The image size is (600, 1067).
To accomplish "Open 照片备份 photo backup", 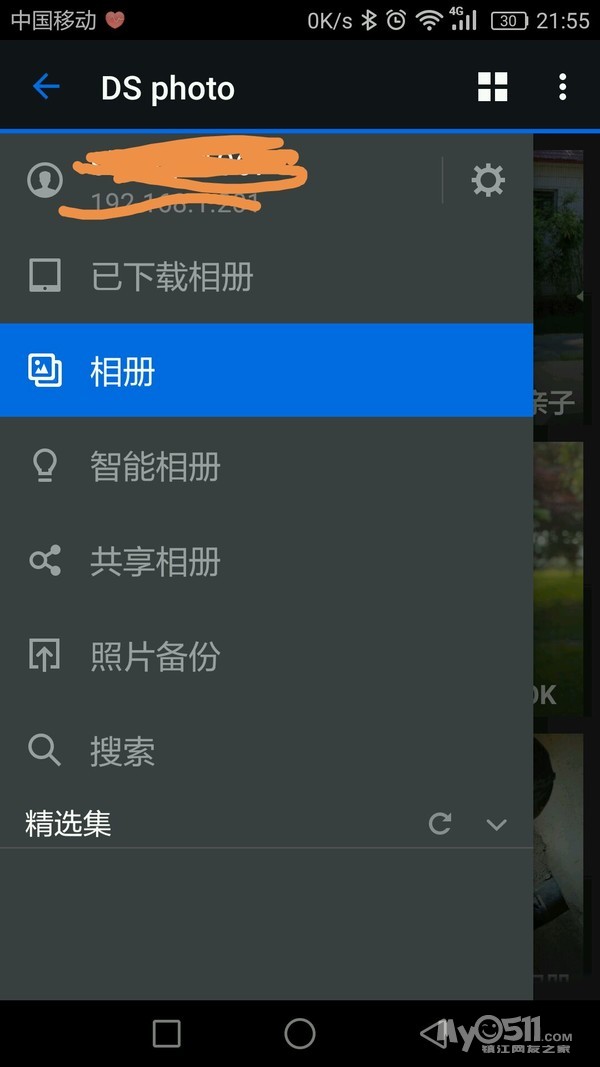I will [x=266, y=656].
